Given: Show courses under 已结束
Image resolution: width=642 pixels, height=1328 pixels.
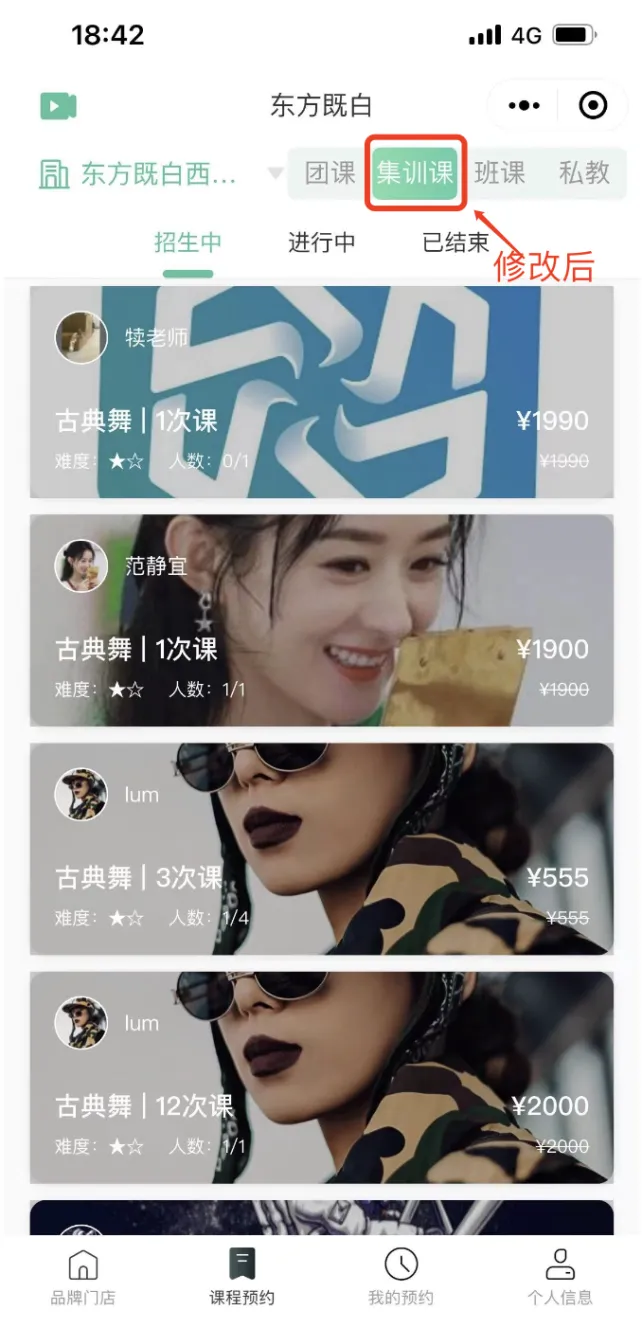Looking at the screenshot, I should coord(455,242).
